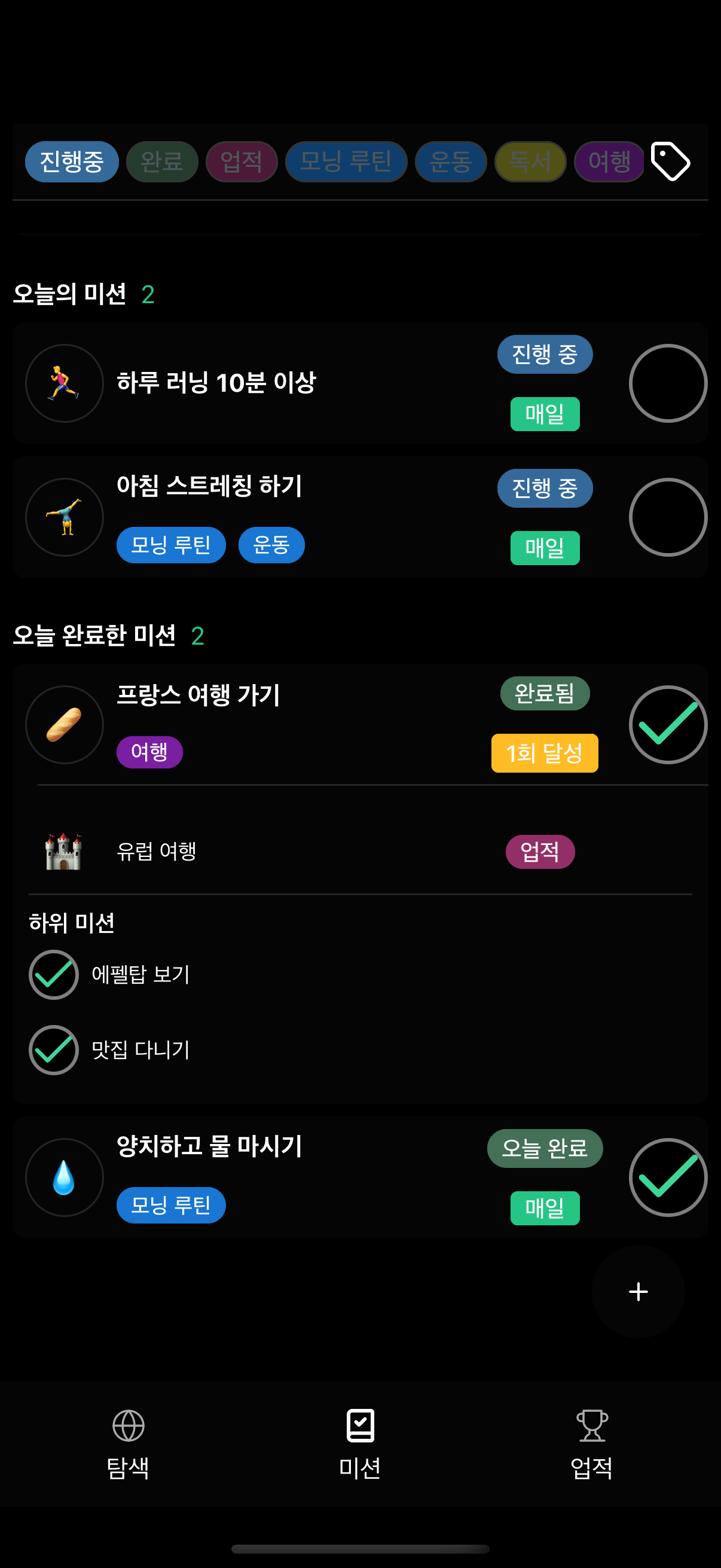721x1568 pixels.
Task: Select the 운동 filter chip
Action: (x=450, y=161)
